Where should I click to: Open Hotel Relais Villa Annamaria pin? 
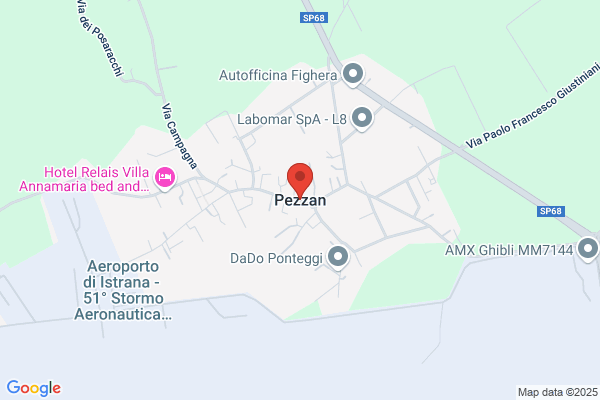[165, 178]
